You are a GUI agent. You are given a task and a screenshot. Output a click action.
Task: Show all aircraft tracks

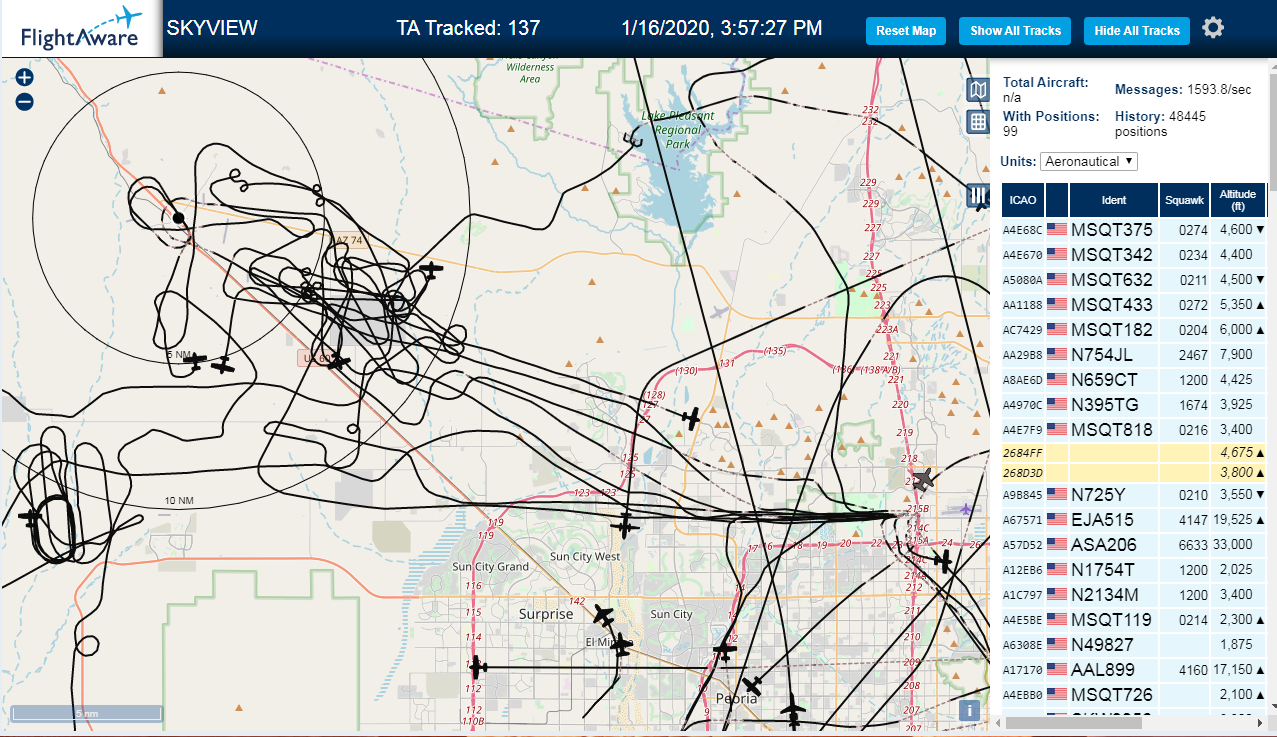(1015, 31)
